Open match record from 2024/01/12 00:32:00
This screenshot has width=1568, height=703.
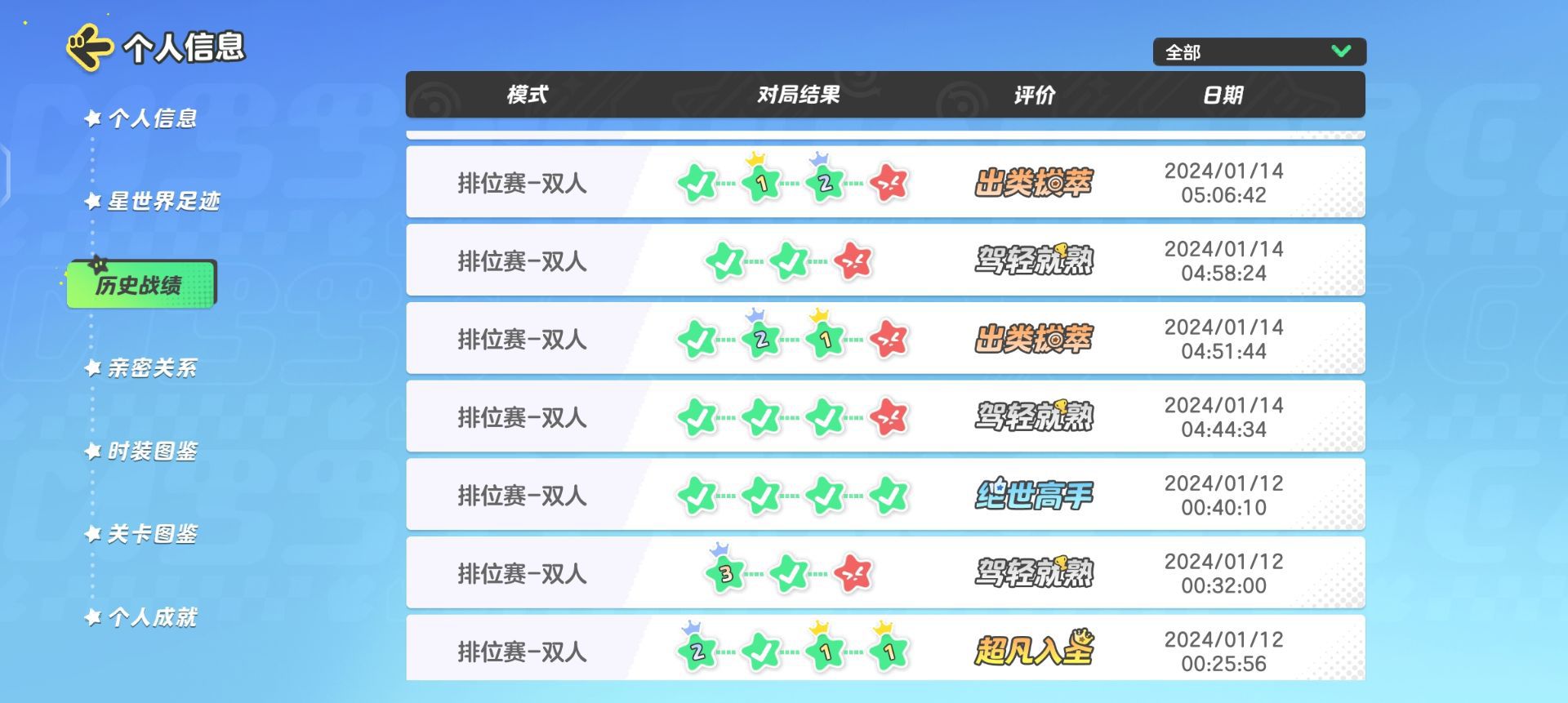coord(884,573)
